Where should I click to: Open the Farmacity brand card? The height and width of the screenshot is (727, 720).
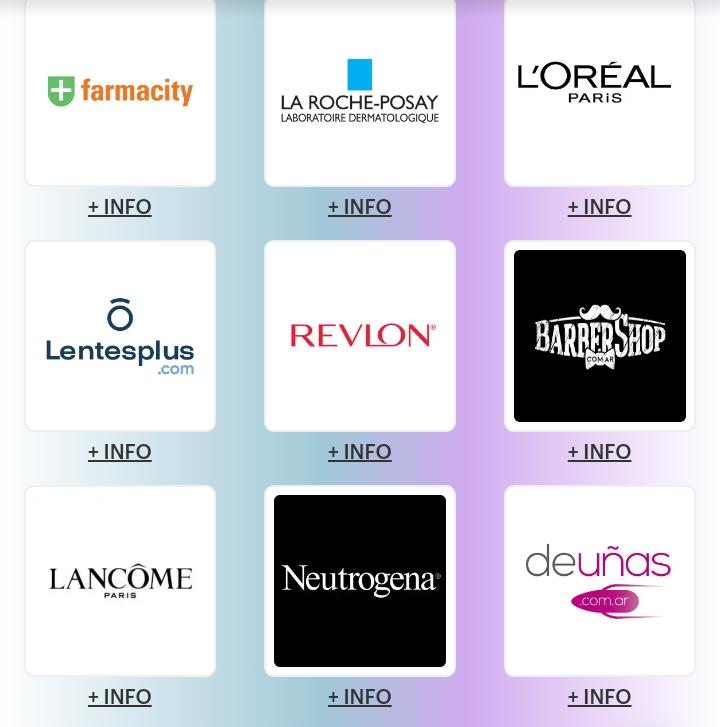120,91
